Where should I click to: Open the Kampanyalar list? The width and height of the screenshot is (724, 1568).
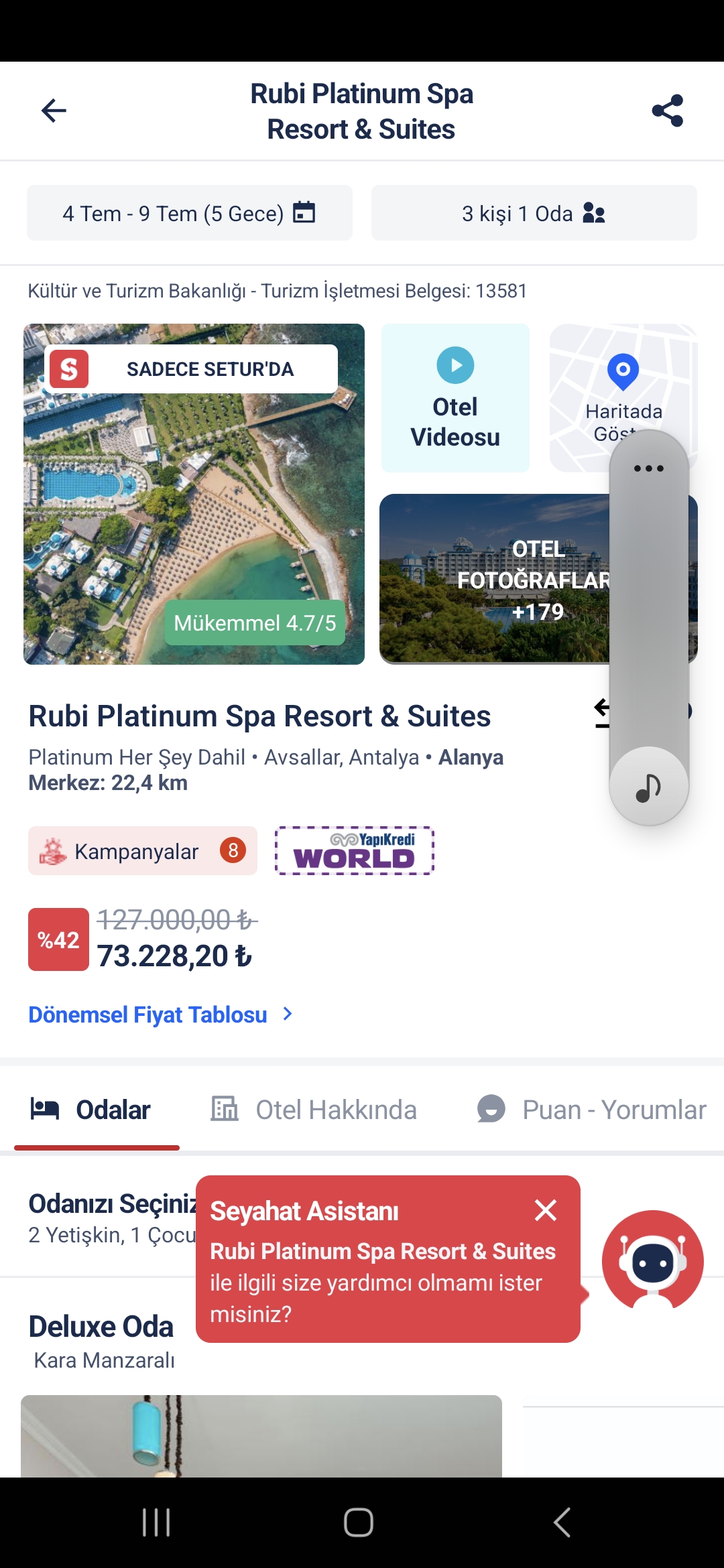pyautogui.click(x=143, y=851)
